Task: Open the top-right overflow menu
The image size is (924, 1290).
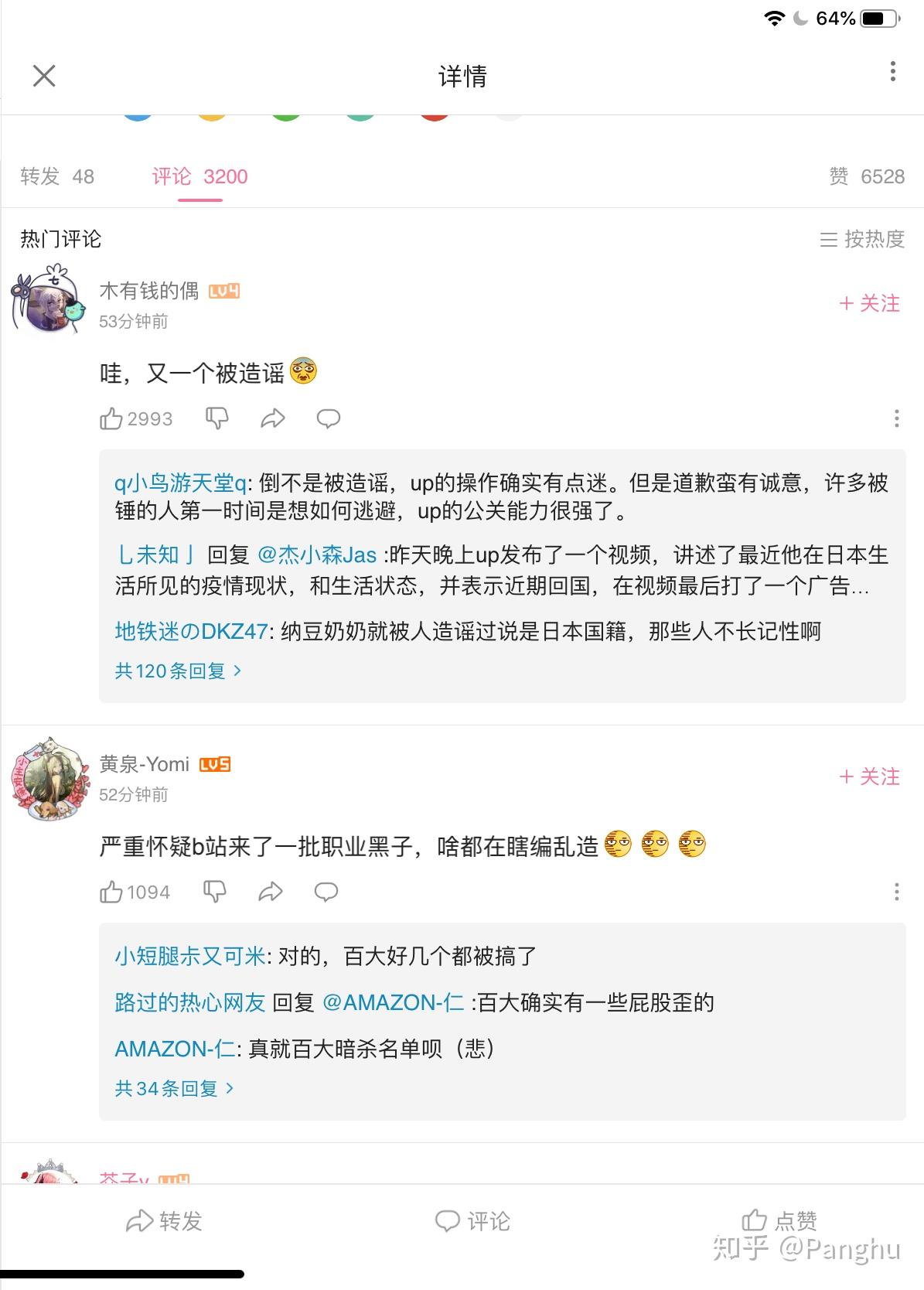Action: pyautogui.click(x=892, y=72)
